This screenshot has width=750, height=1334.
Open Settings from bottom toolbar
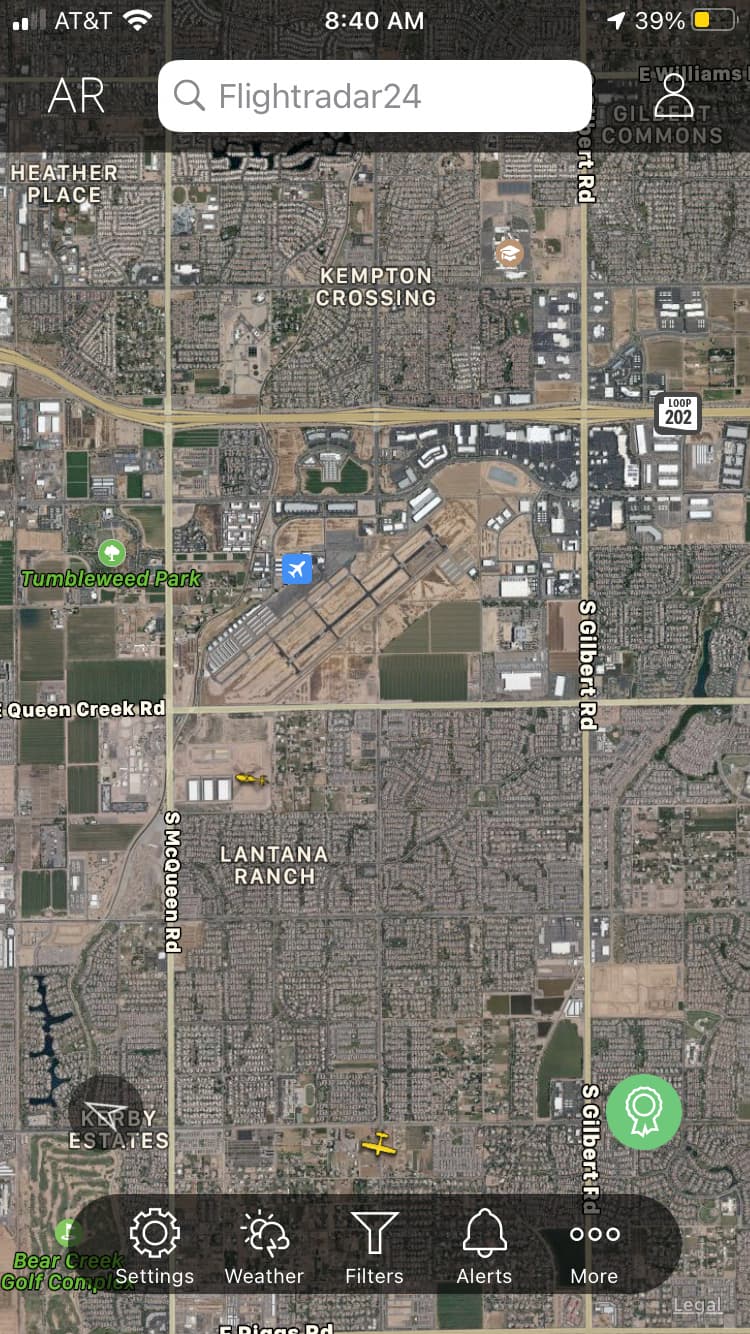click(x=154, y=1246)
